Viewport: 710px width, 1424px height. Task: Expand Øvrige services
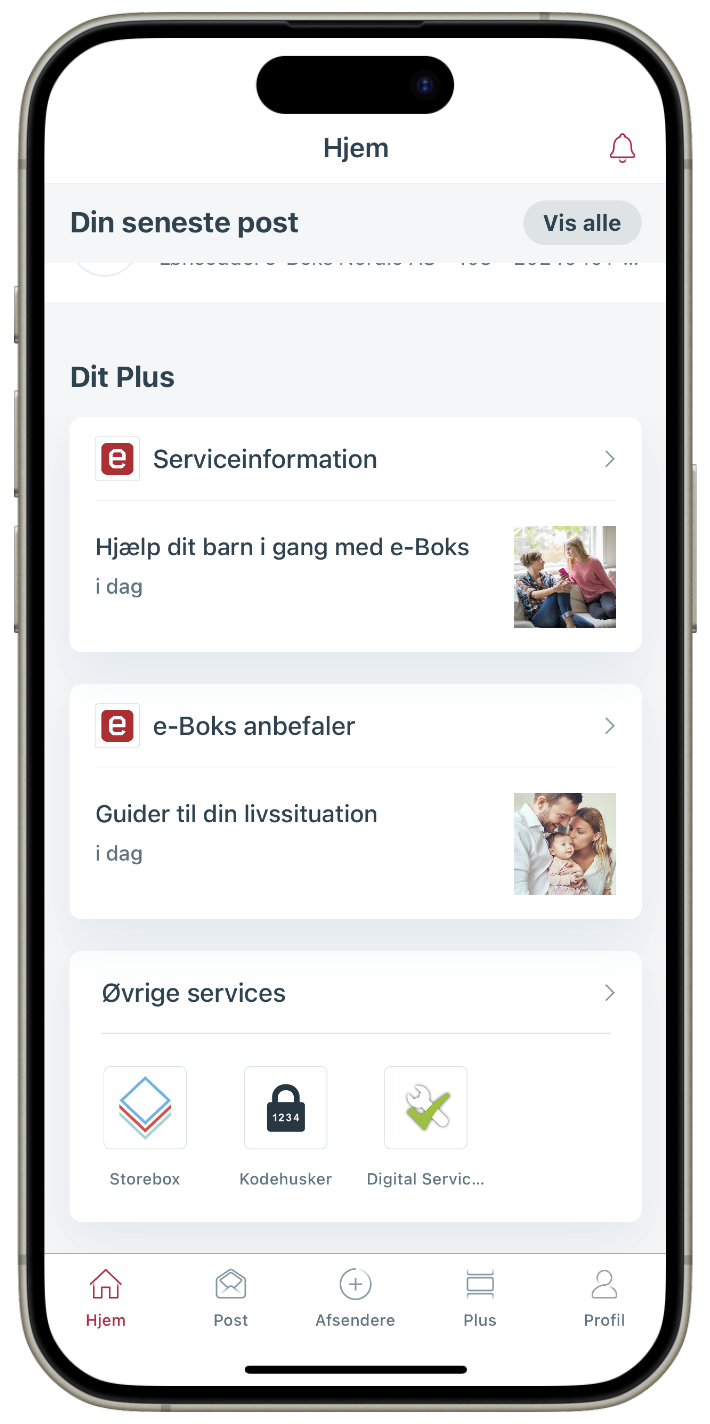(355, 993)
